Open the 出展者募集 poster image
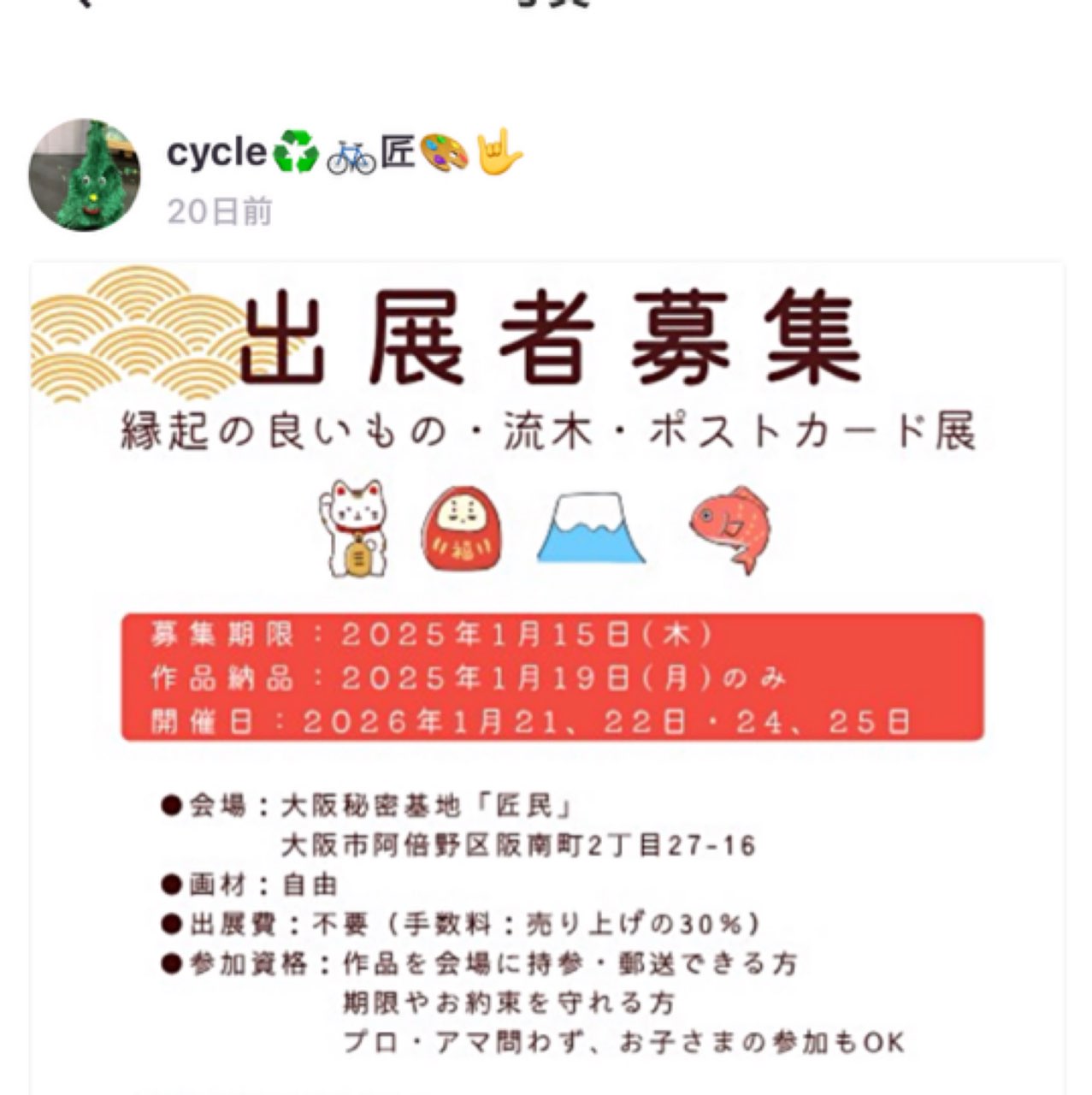 547,676
